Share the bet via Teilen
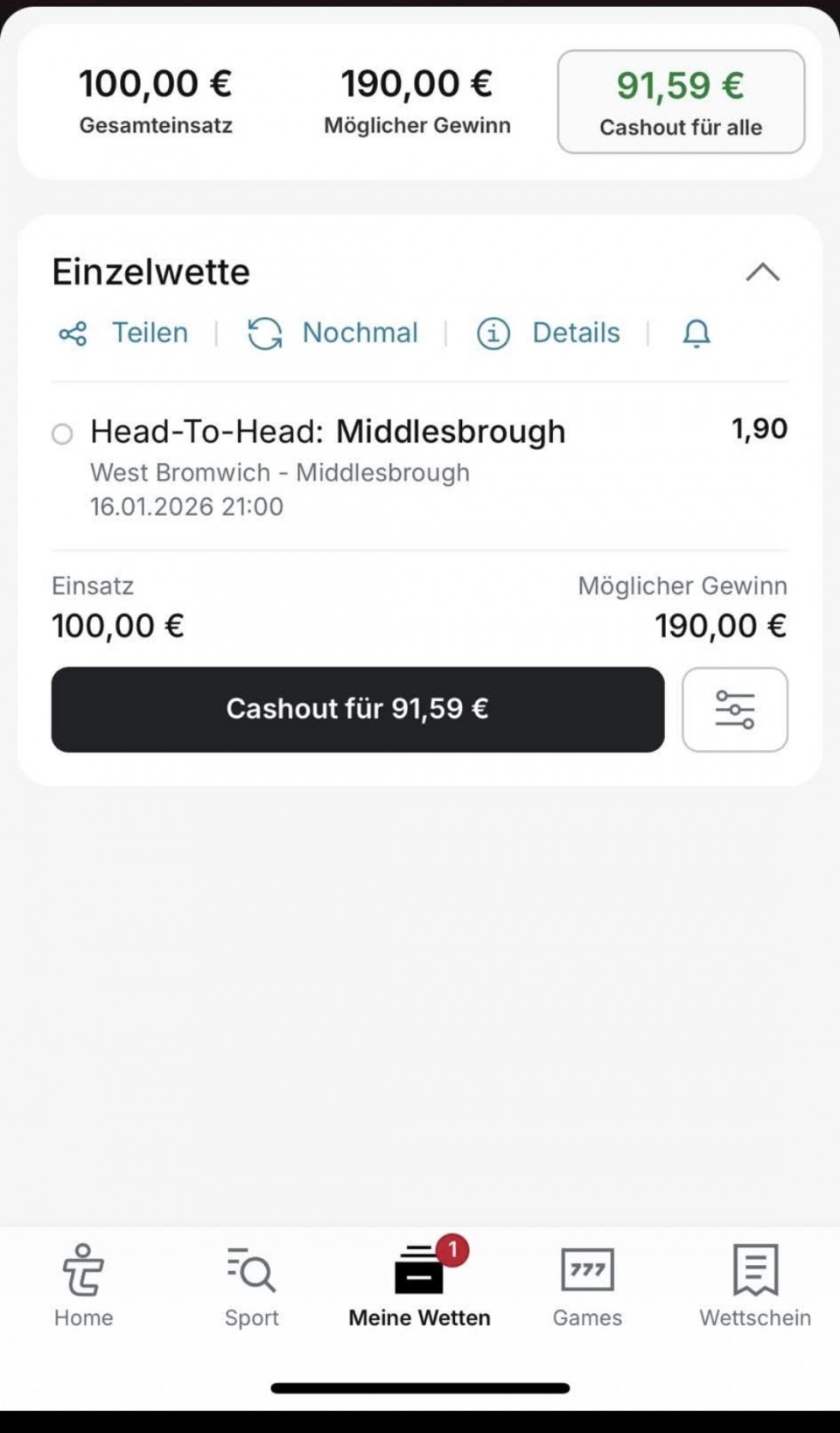Image resolution: width=840 pixels, height=1433 pixels. (124, 334)
